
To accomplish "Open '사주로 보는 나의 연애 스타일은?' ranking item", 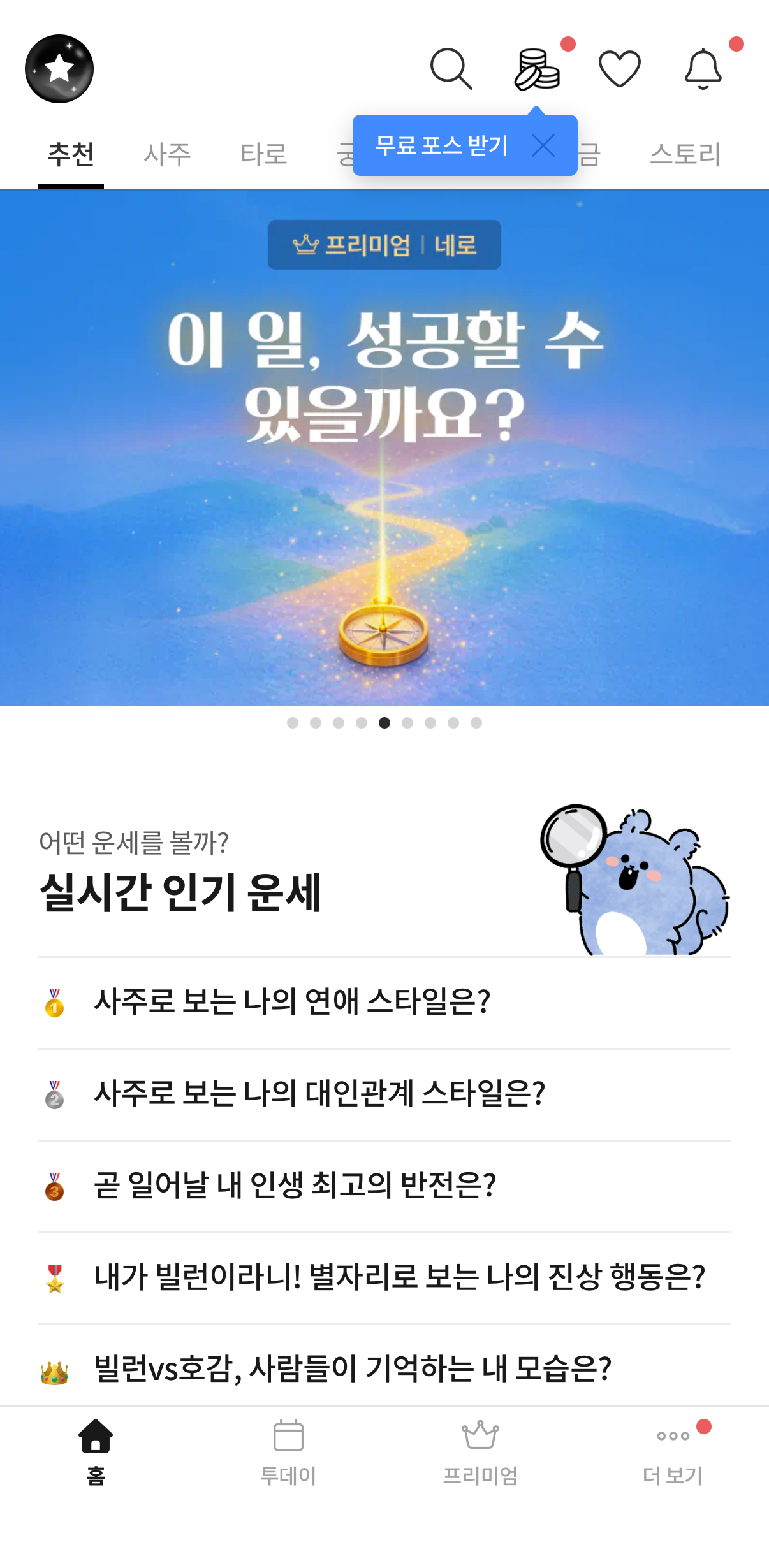I will [293, 1001].
